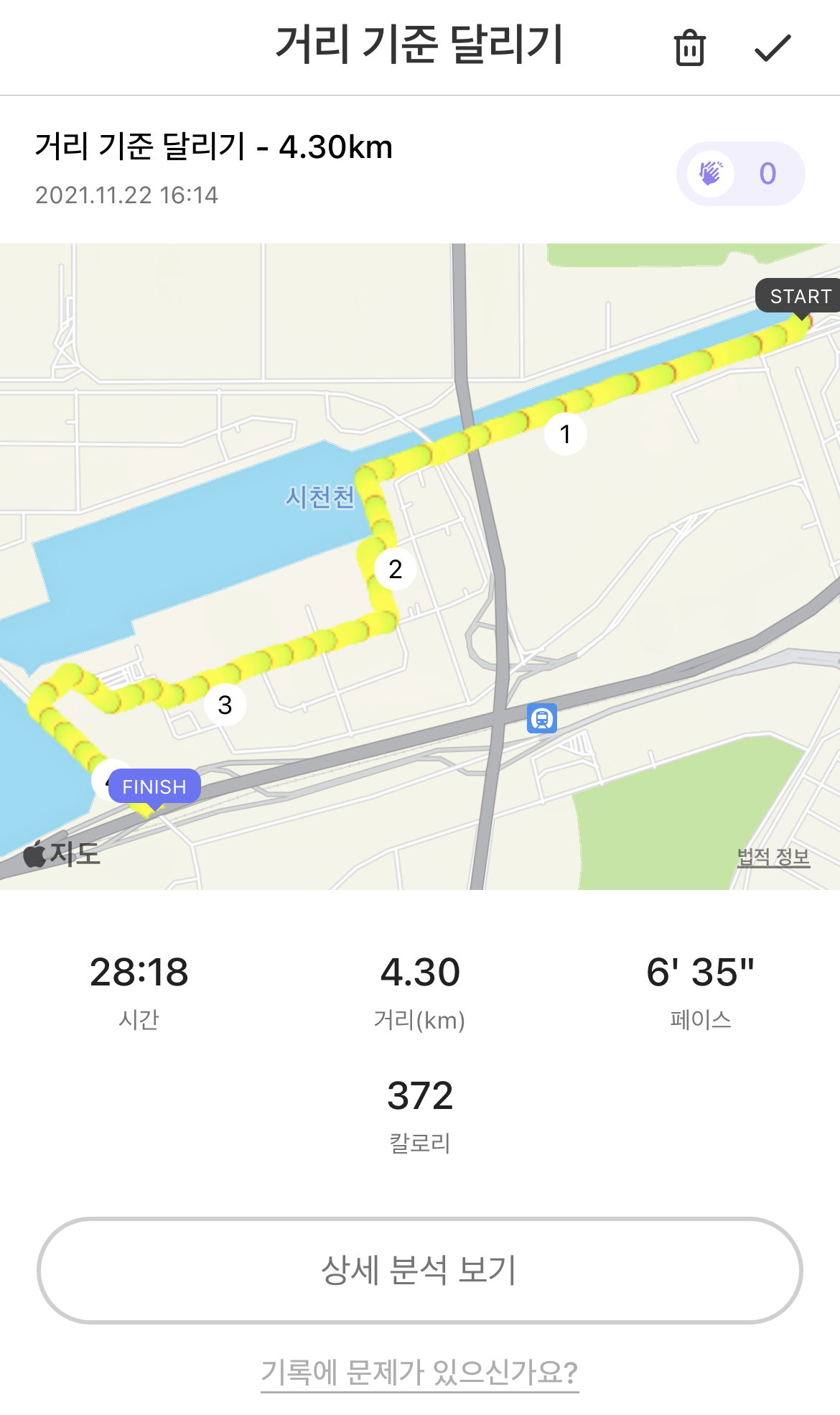Confirm the run with the checkmark

[773, 48]
